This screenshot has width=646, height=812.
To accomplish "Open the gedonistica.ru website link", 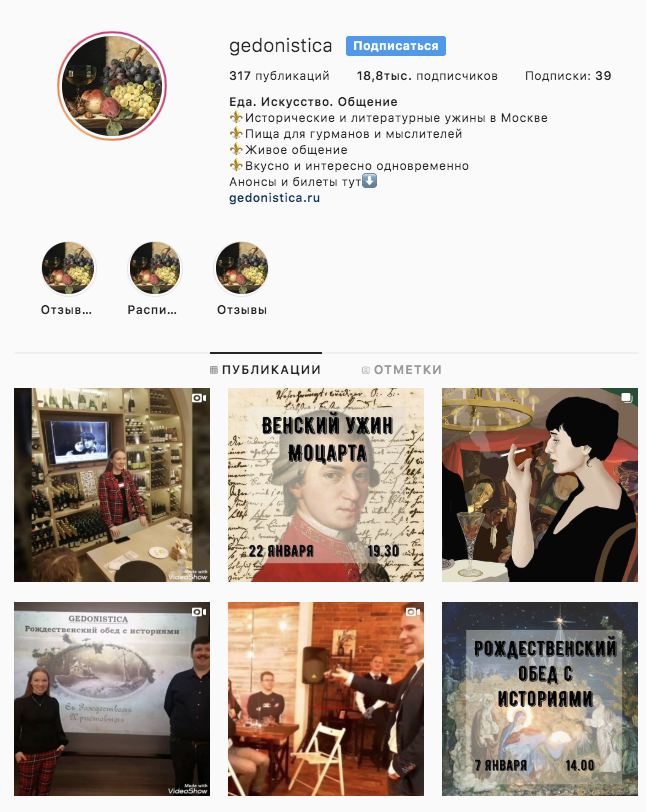I will pos(274,198).
